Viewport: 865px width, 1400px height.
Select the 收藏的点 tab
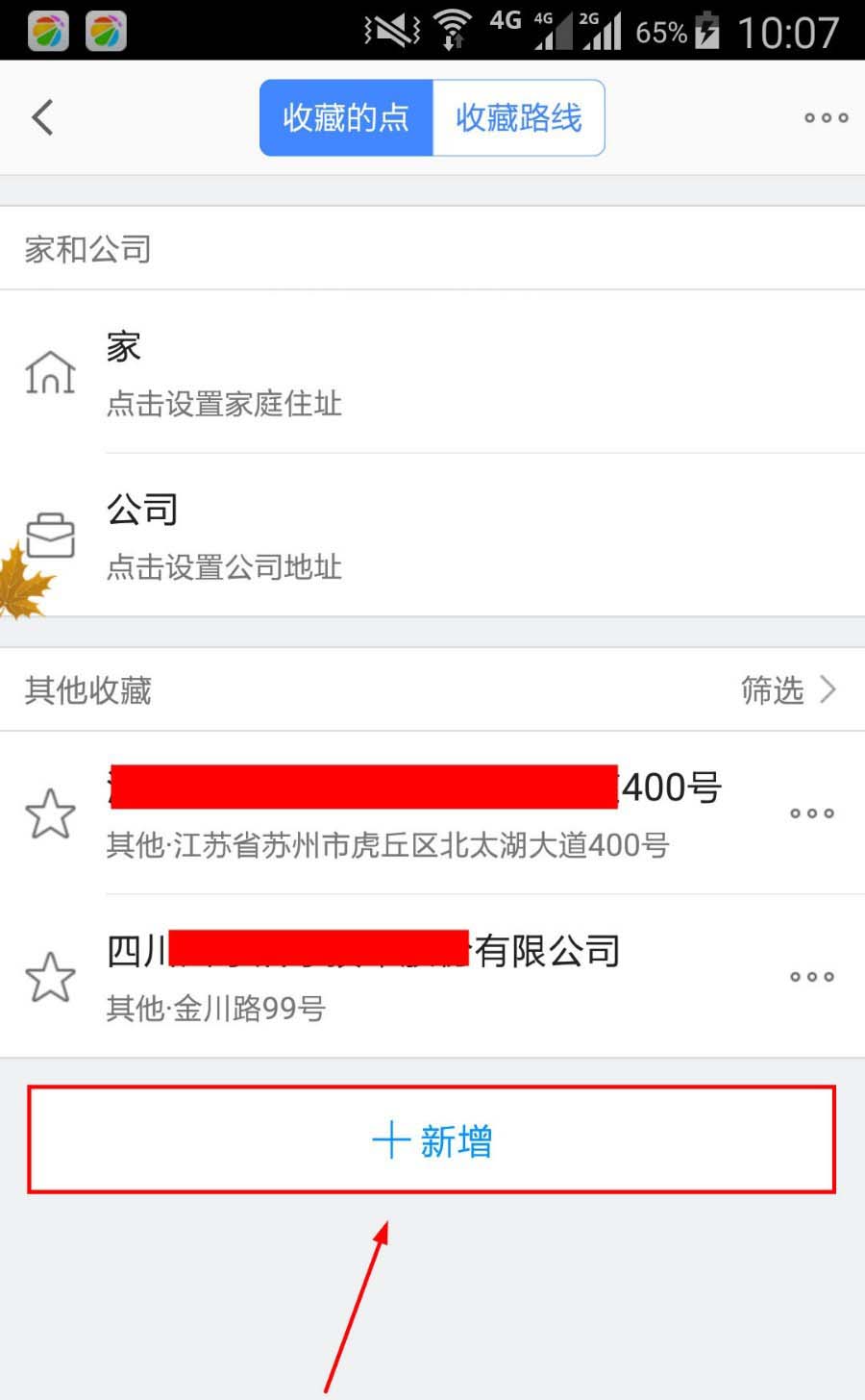[x=346, y=117]
